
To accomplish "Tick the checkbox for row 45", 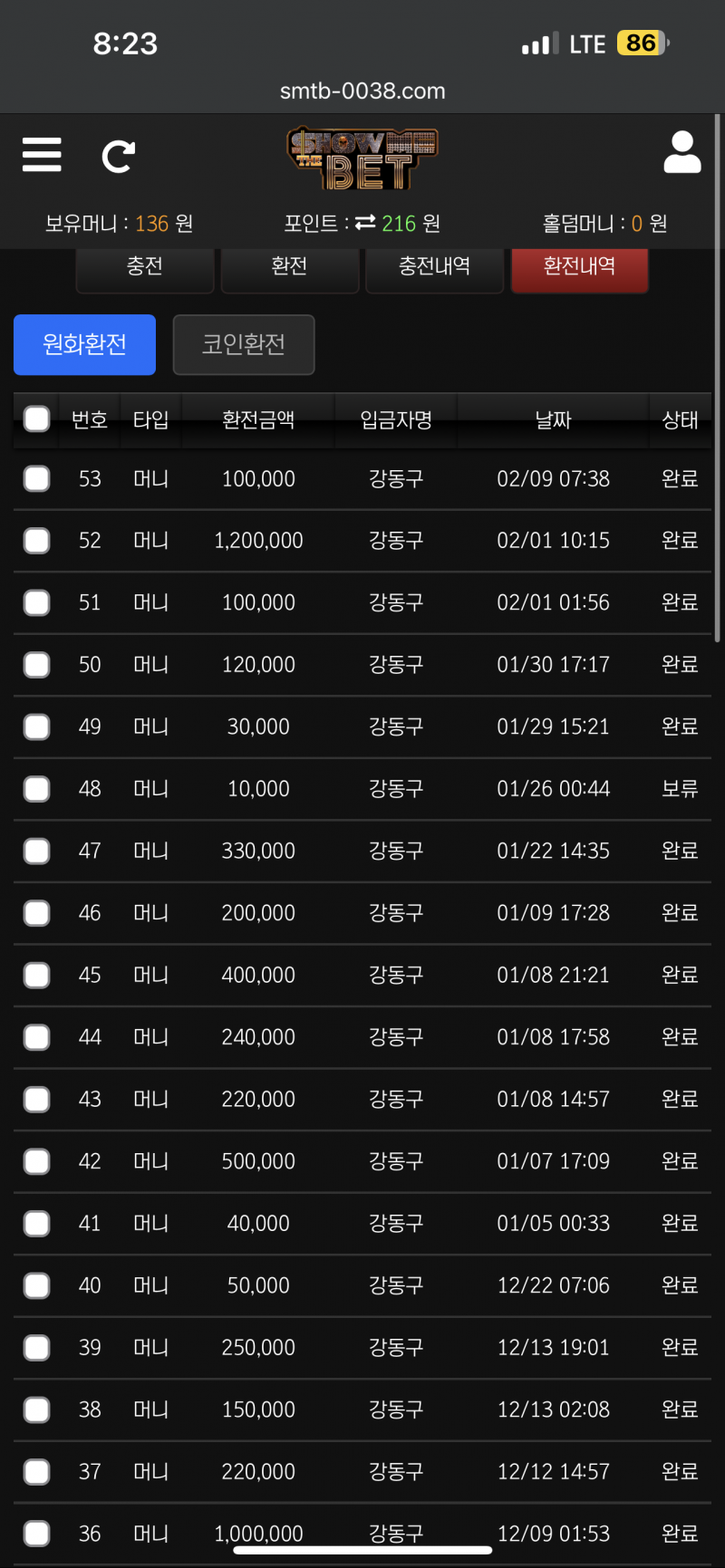I will (36, 975).
